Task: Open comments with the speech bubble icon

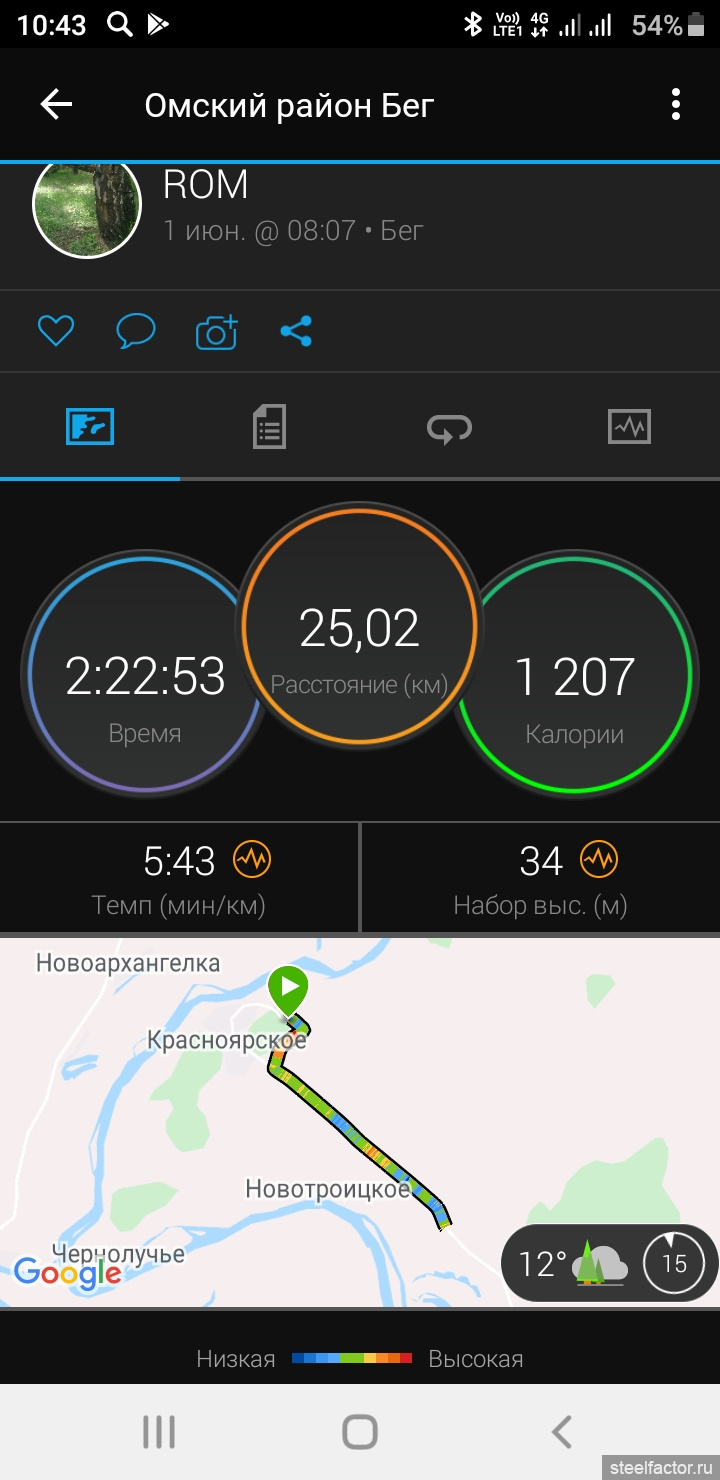Action: coord(136,331)
